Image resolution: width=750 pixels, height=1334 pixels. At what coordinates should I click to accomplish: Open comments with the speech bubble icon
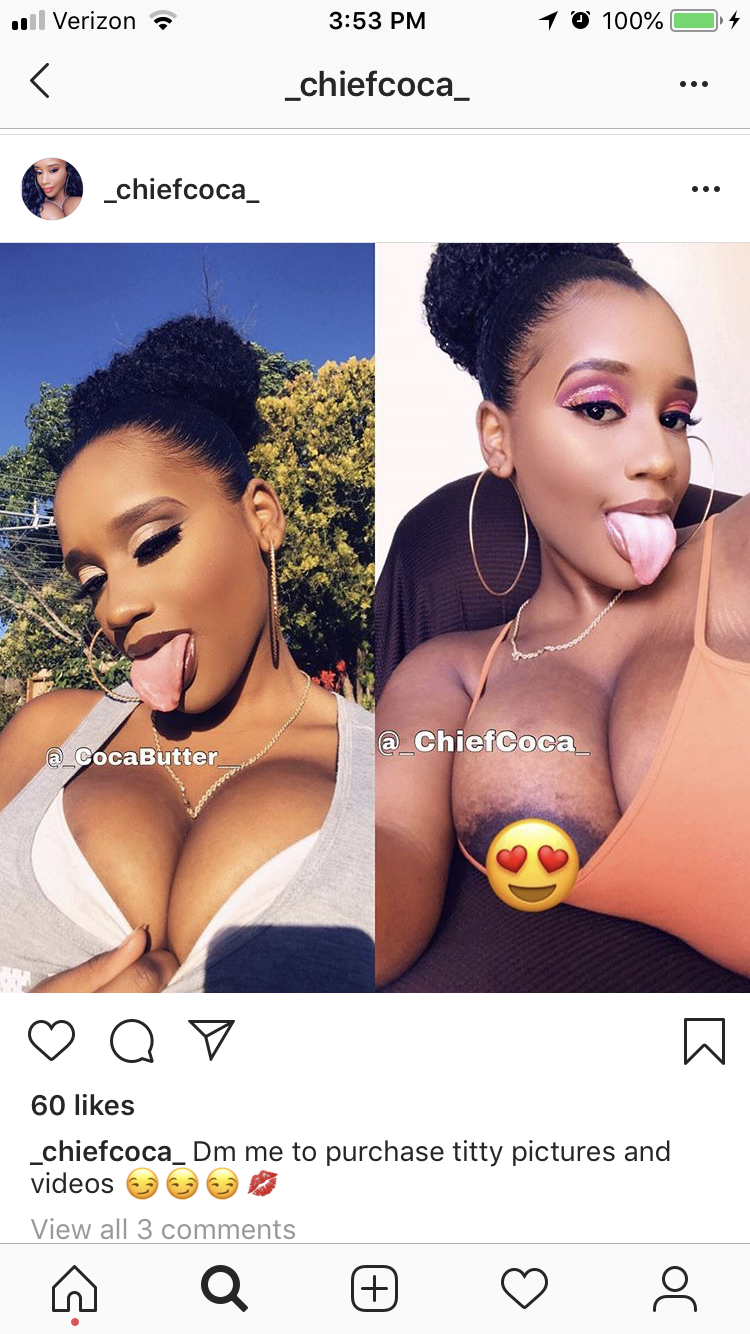tap(132, 1041)
